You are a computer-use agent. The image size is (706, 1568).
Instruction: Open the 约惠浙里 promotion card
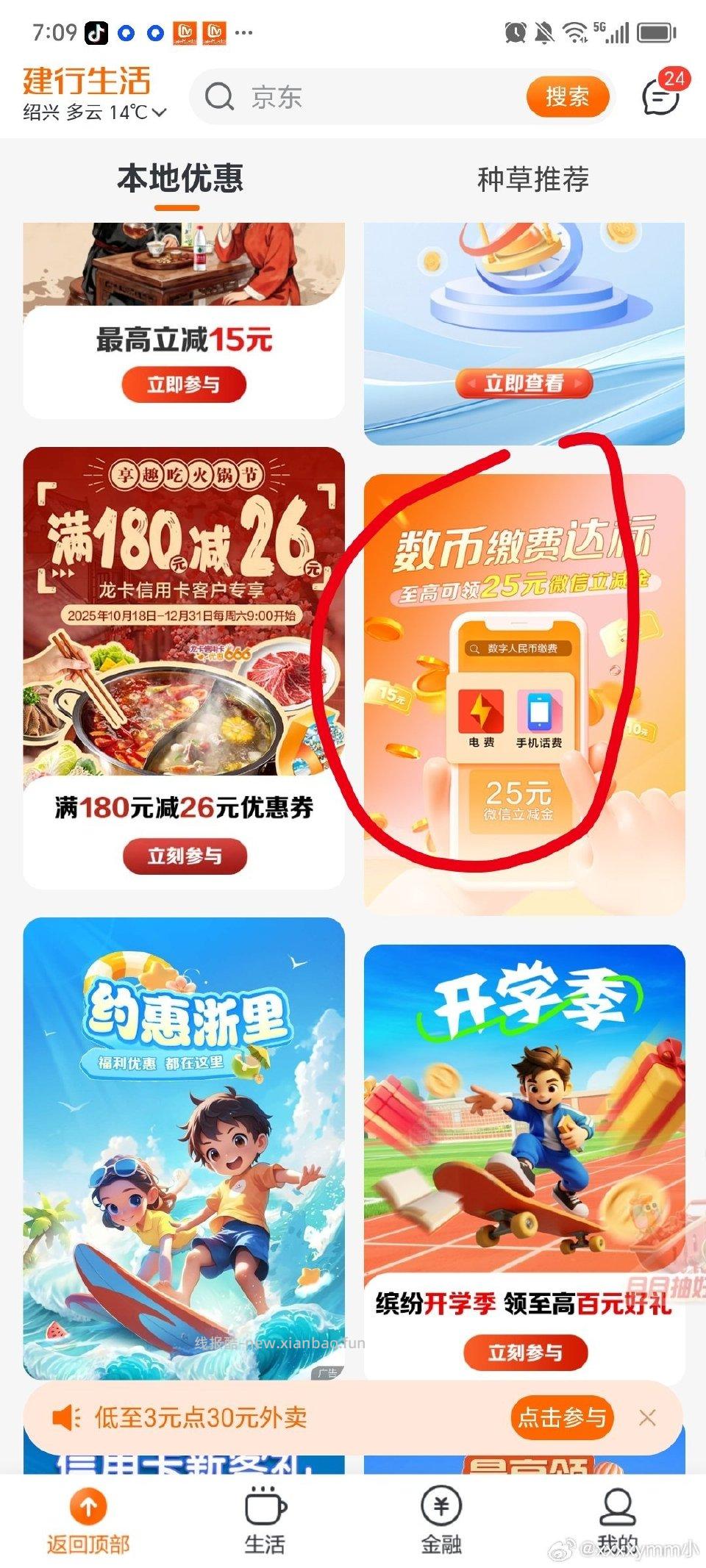click(x=184, y=1147)
